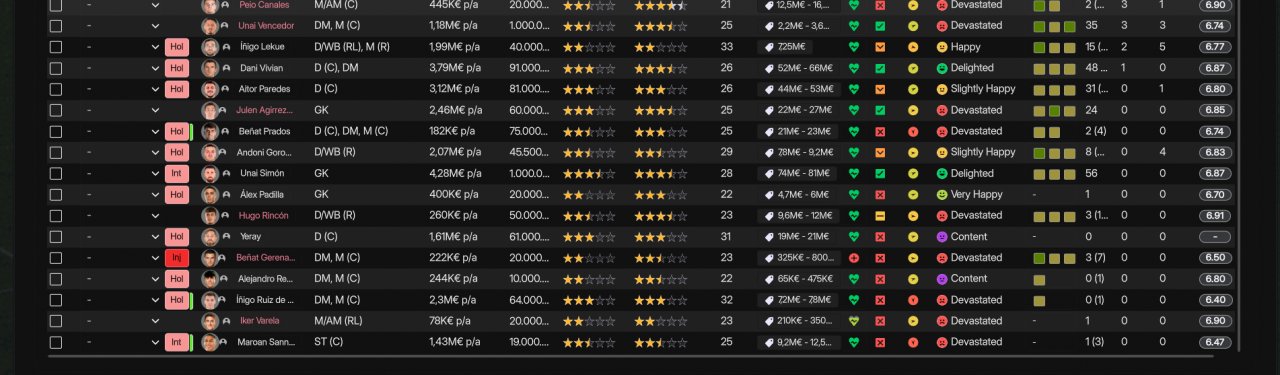1280x375 pixels.
Task: Tick the checkbox in Unai Simón's row
Action: [x=56, y=173]
